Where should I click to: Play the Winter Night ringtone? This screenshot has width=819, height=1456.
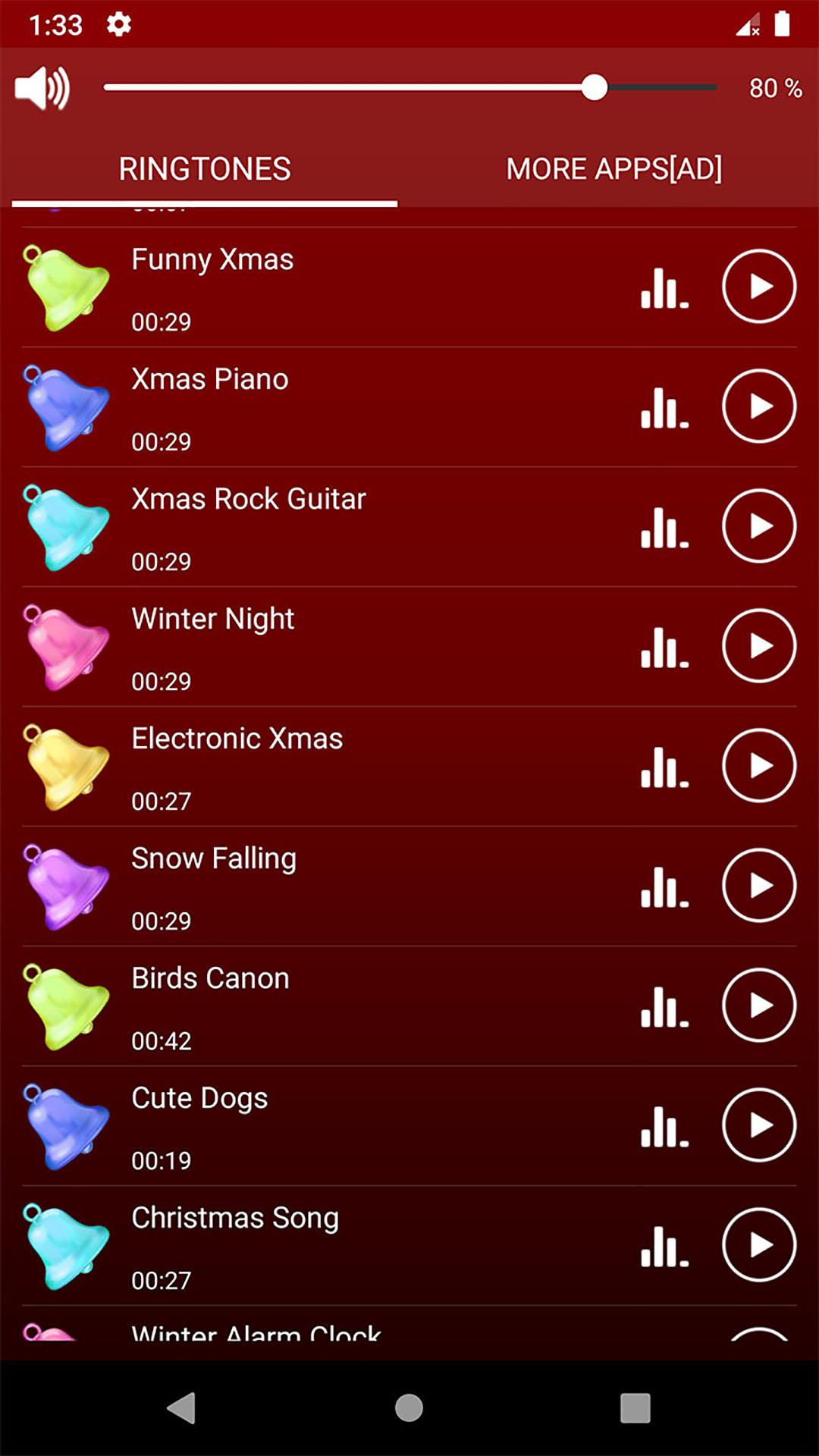(x=758, y=646)
